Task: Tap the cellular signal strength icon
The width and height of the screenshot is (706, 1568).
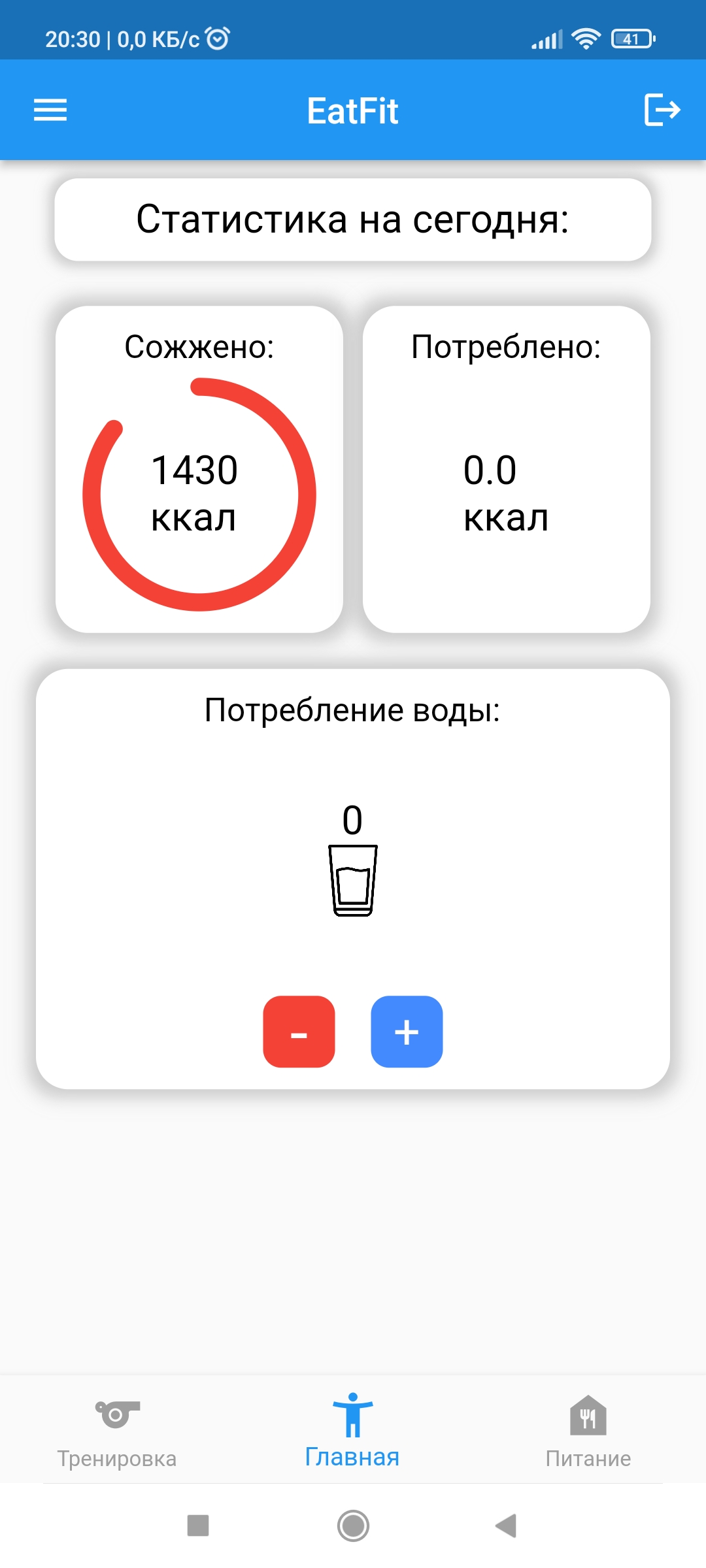Action: point(546,41)
